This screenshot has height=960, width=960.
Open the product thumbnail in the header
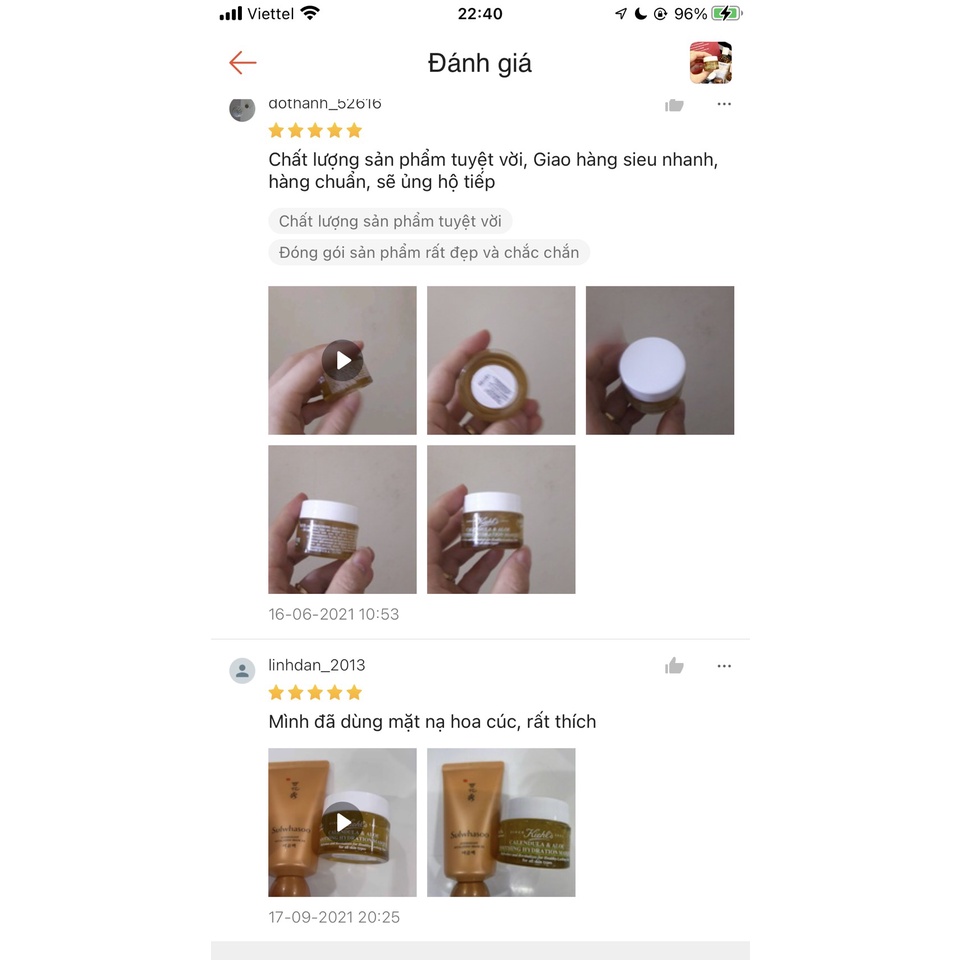(x=710, y=63)
